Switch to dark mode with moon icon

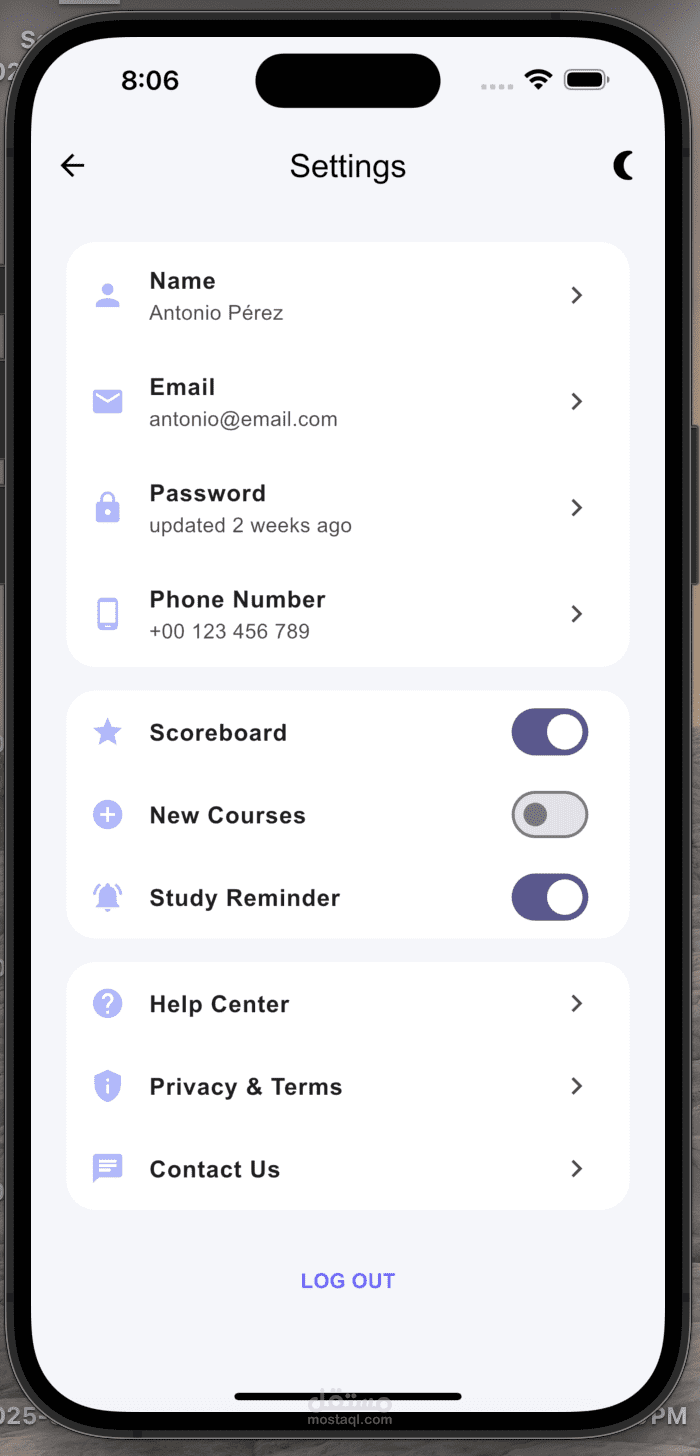click(x=624, y=165)
